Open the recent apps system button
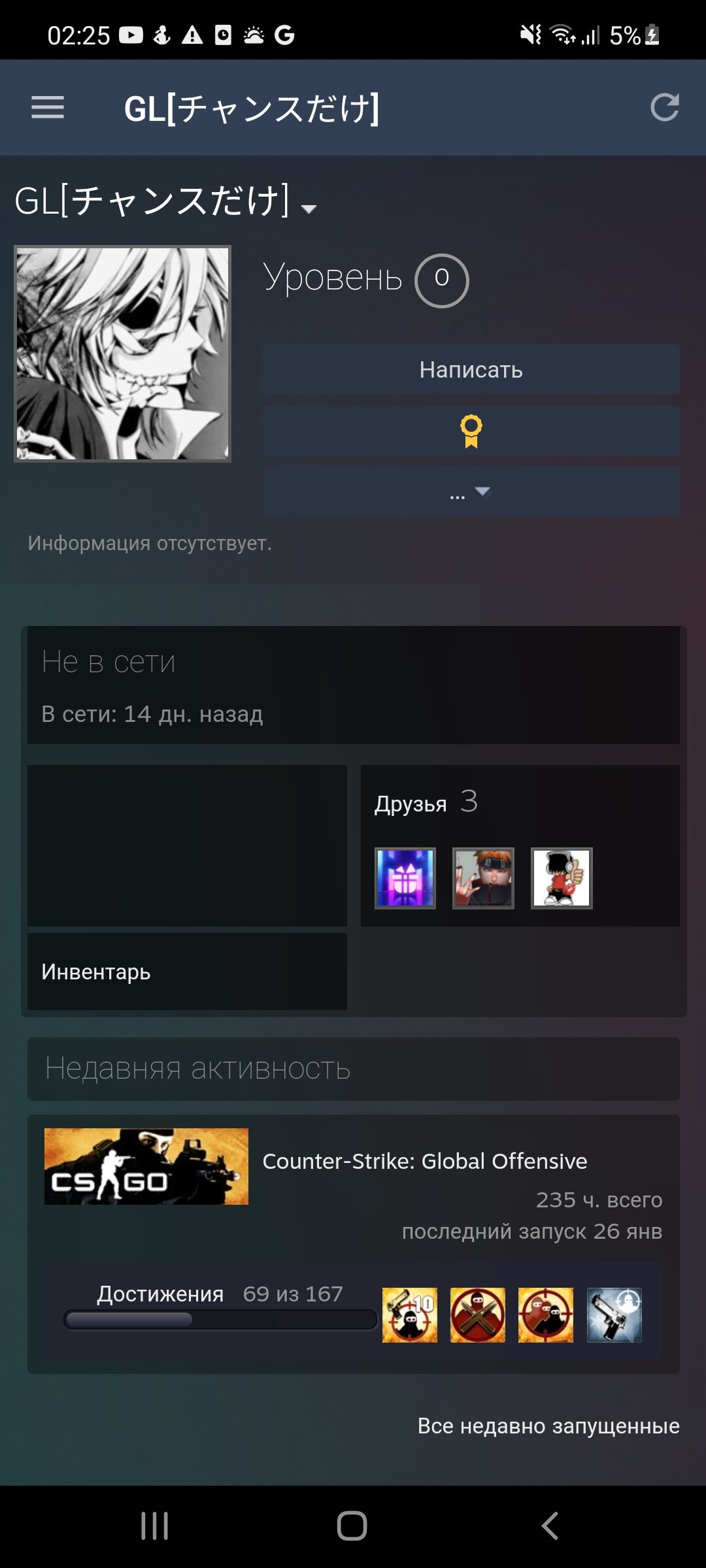 pyautogui.click(x=155, y=1526)
